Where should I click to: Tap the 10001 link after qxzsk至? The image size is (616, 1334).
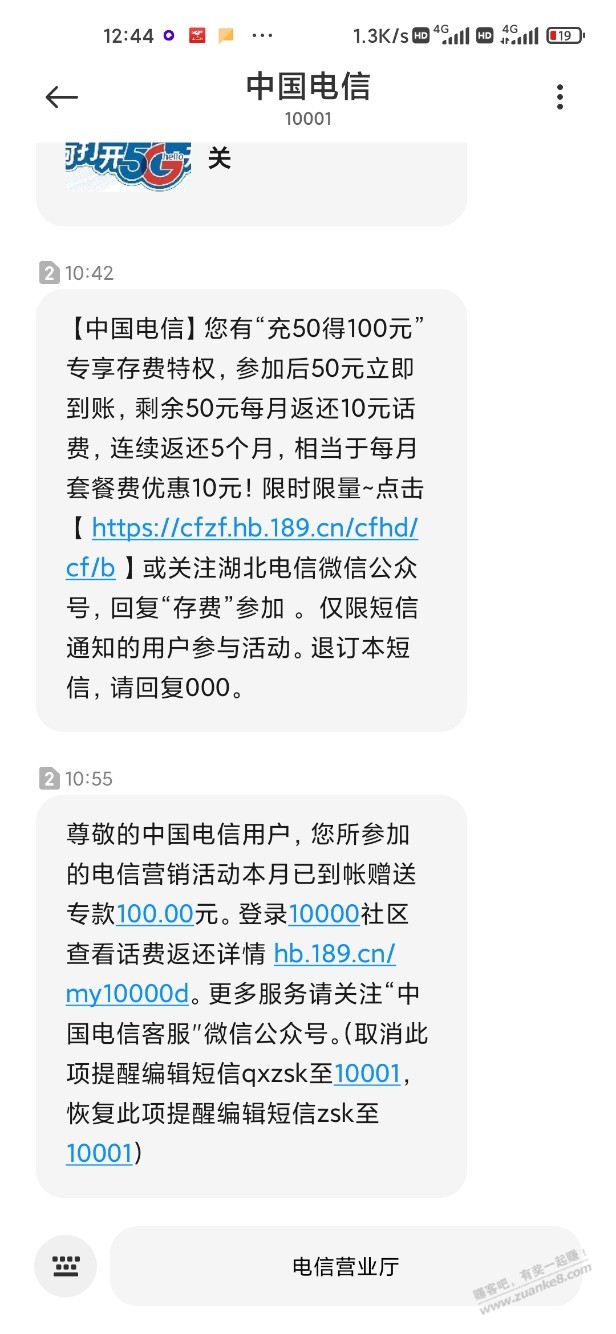coord(367,1075)
